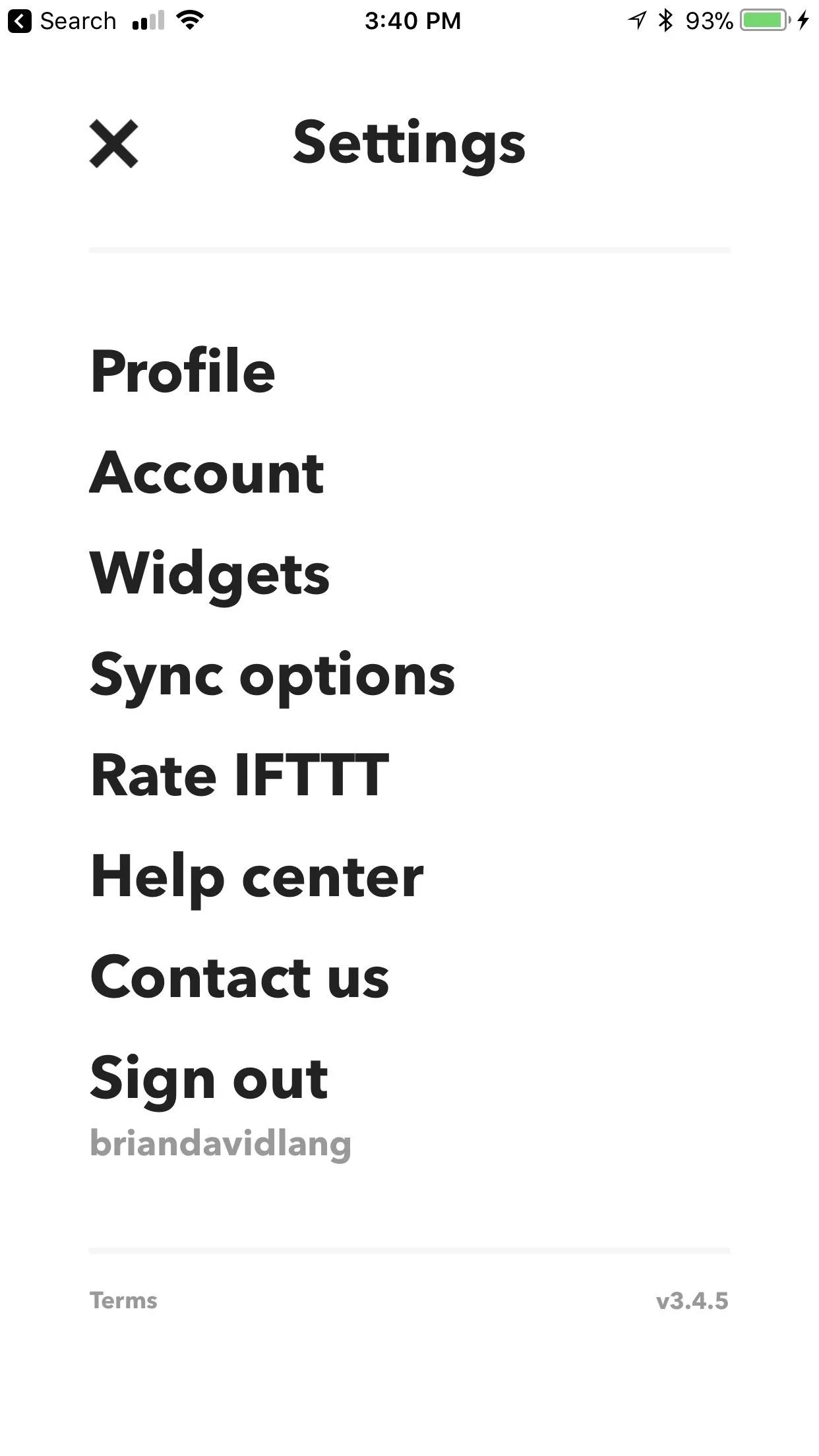Open the Widgets option

(210, 575)
